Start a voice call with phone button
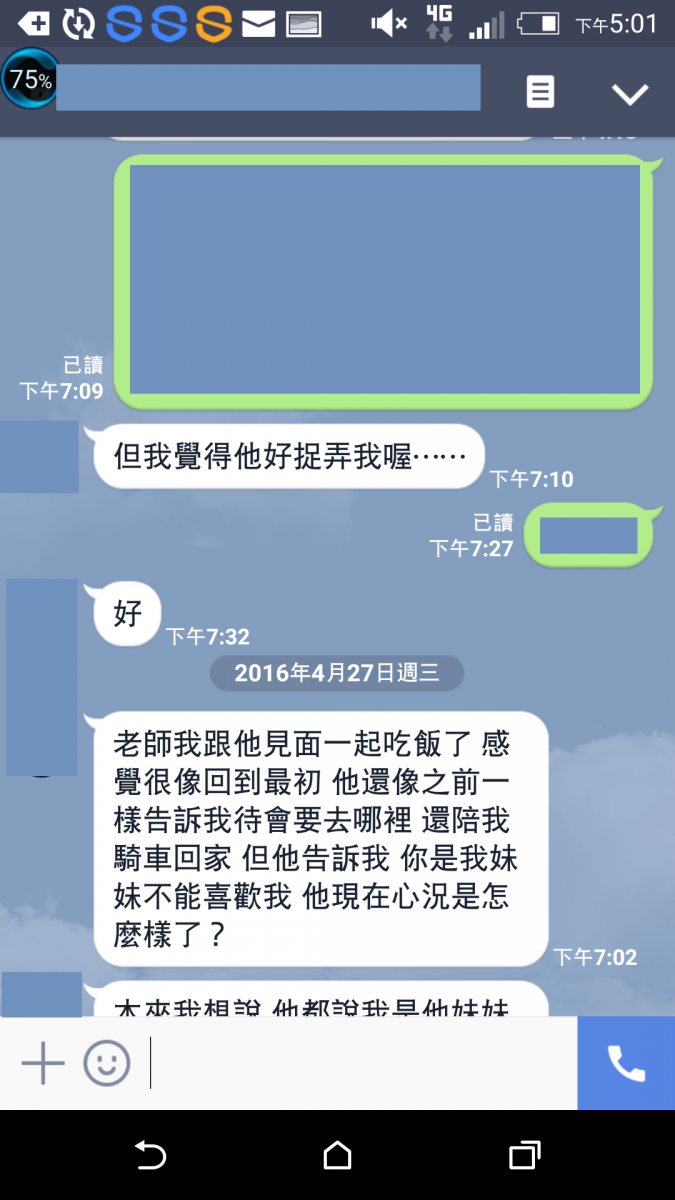Image resolution: width=675 pixels, height=1200 pixels. tap(626, 1063)
